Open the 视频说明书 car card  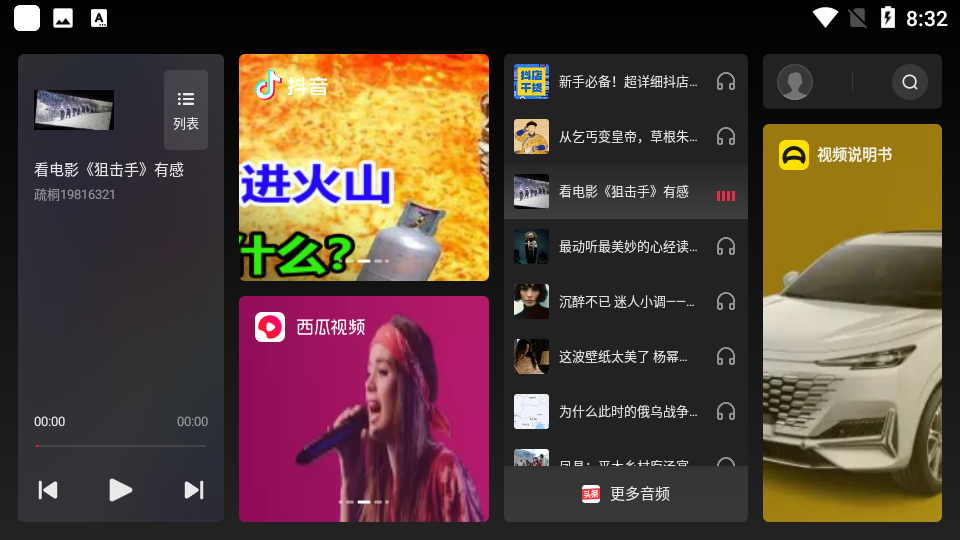[852, 322]
